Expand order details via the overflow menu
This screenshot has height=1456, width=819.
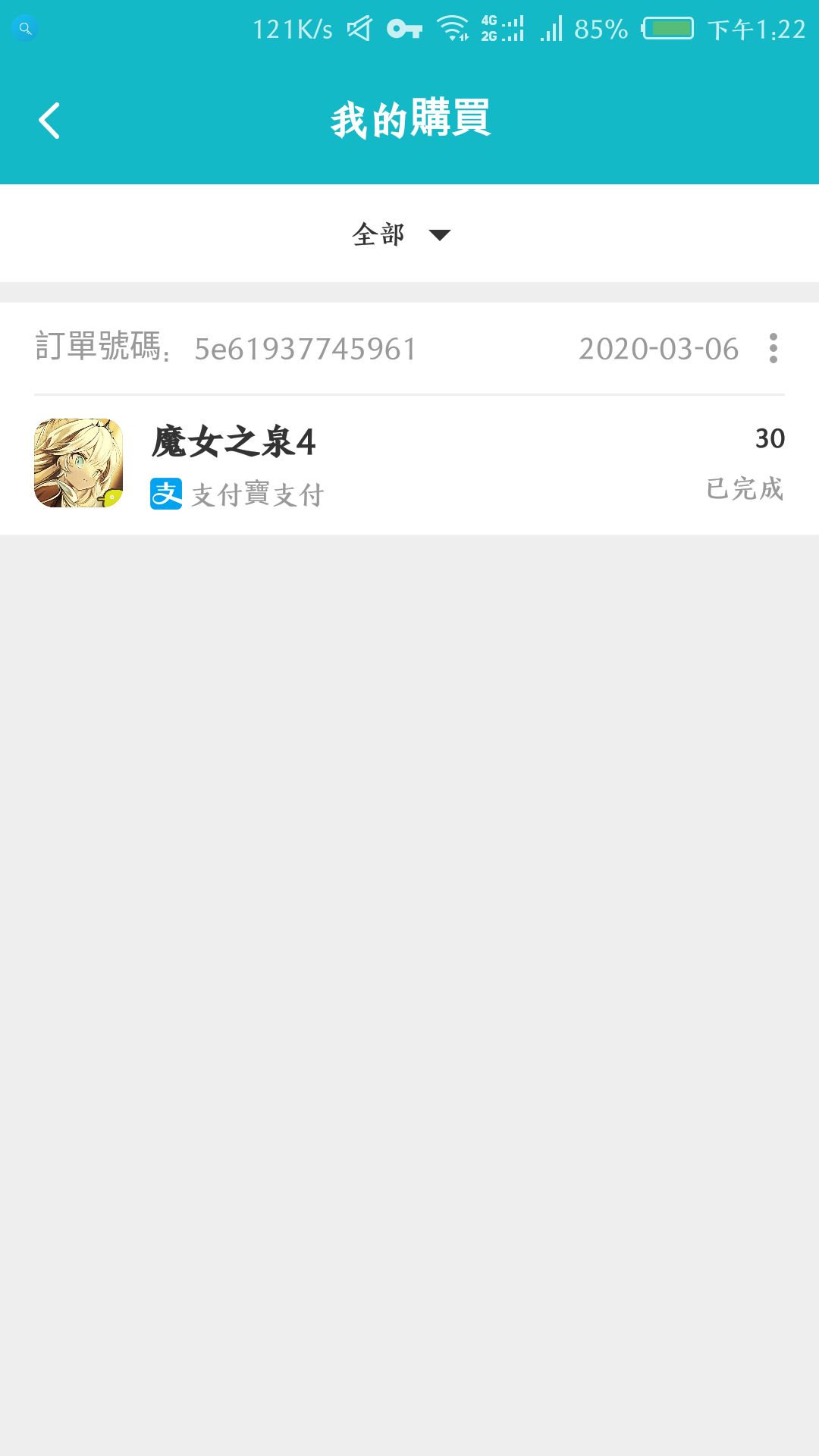tap(774, 349)
